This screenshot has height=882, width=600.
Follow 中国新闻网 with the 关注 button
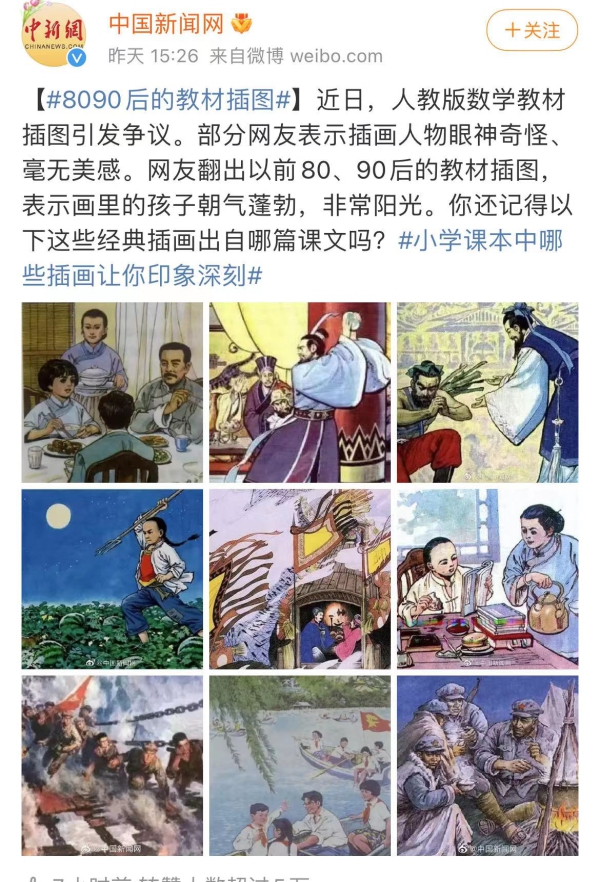[531, 31]
